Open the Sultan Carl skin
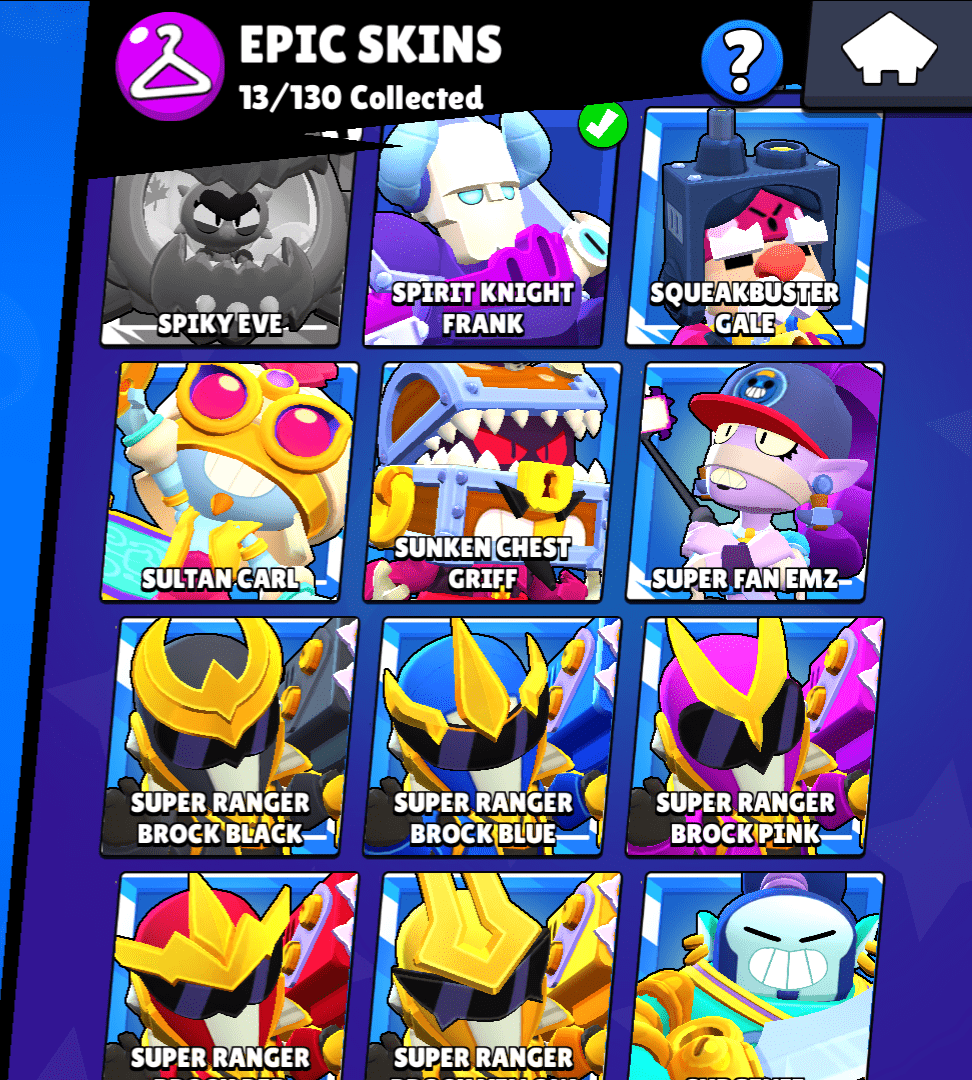 228,482
